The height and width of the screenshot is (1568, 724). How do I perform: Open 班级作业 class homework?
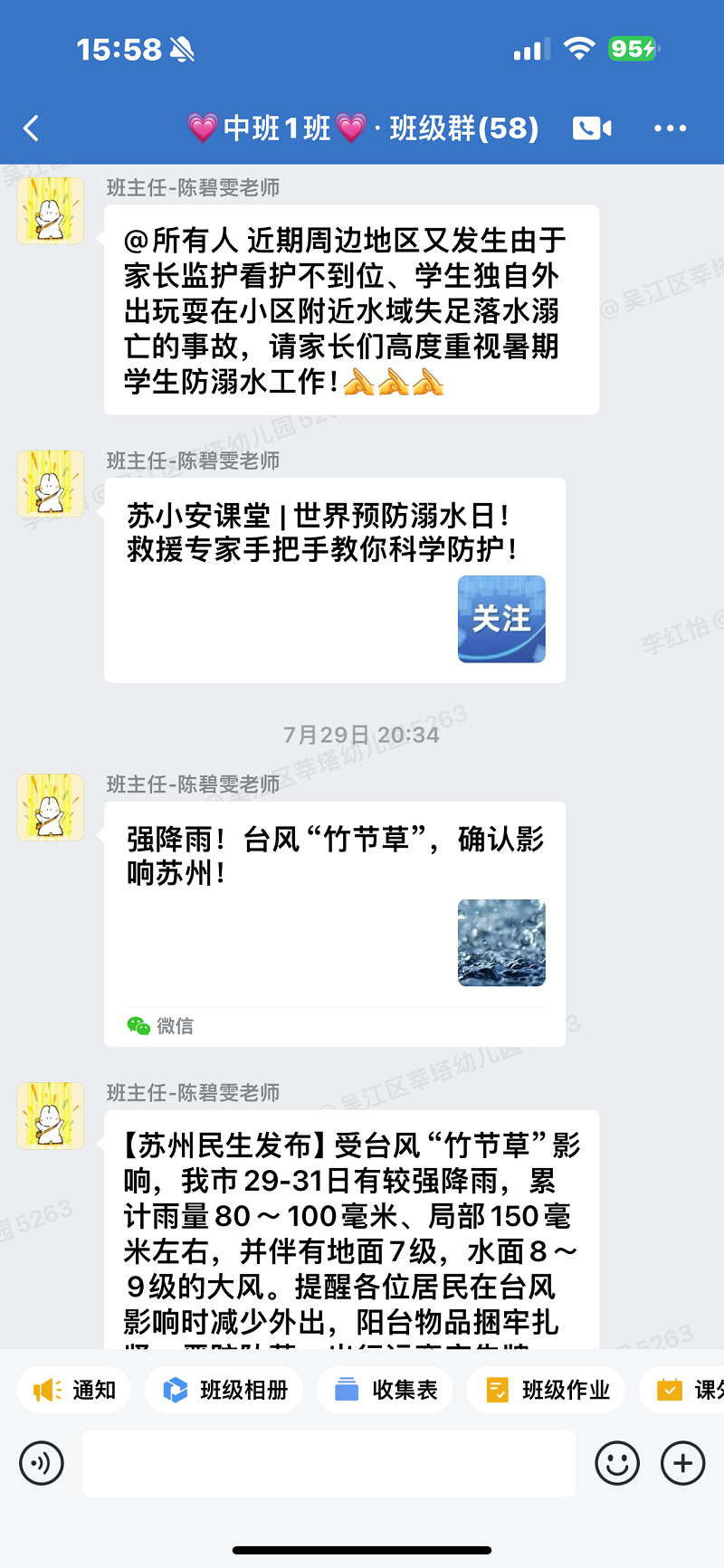pos(546,1390)
